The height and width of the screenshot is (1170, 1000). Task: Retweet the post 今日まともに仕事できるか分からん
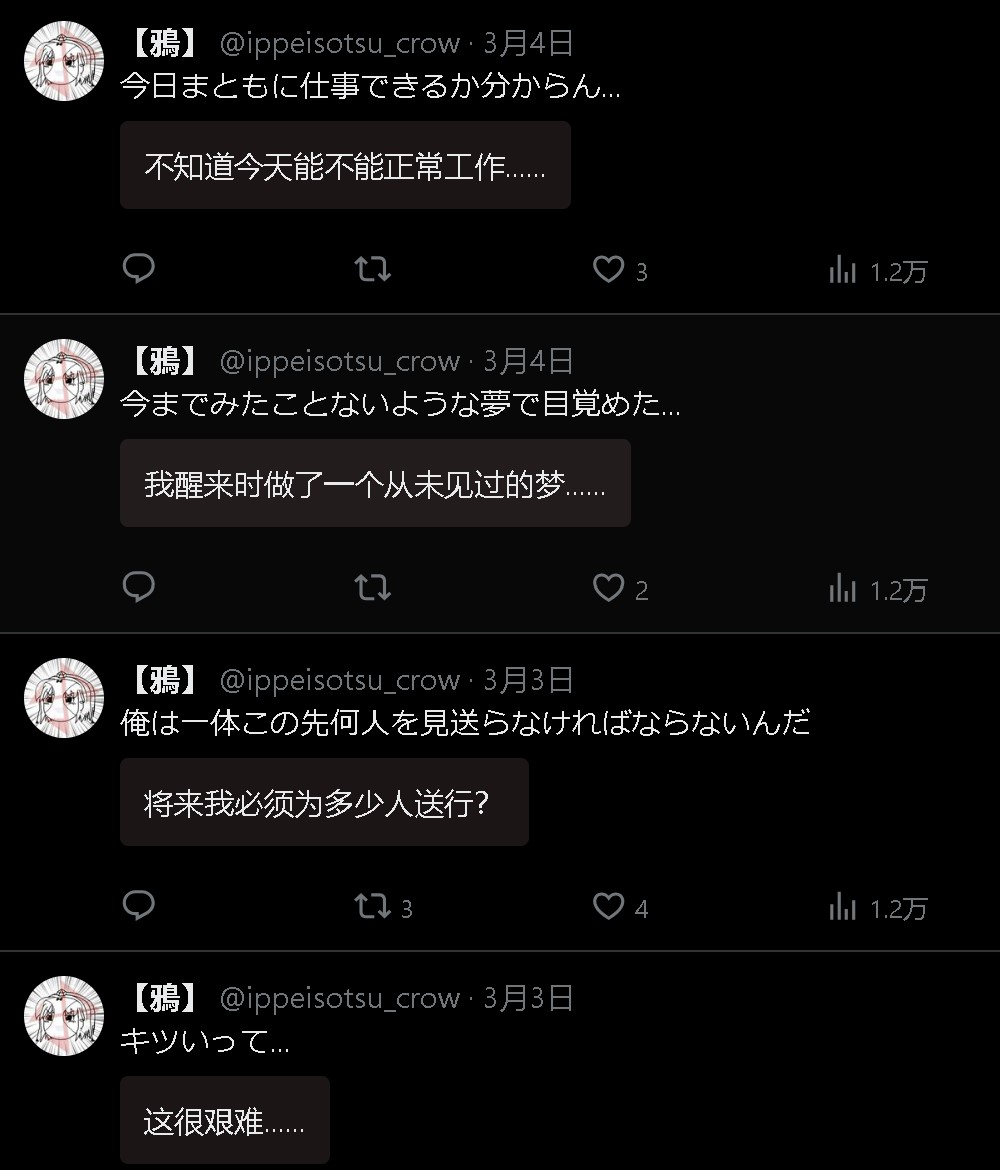(373, 269)
